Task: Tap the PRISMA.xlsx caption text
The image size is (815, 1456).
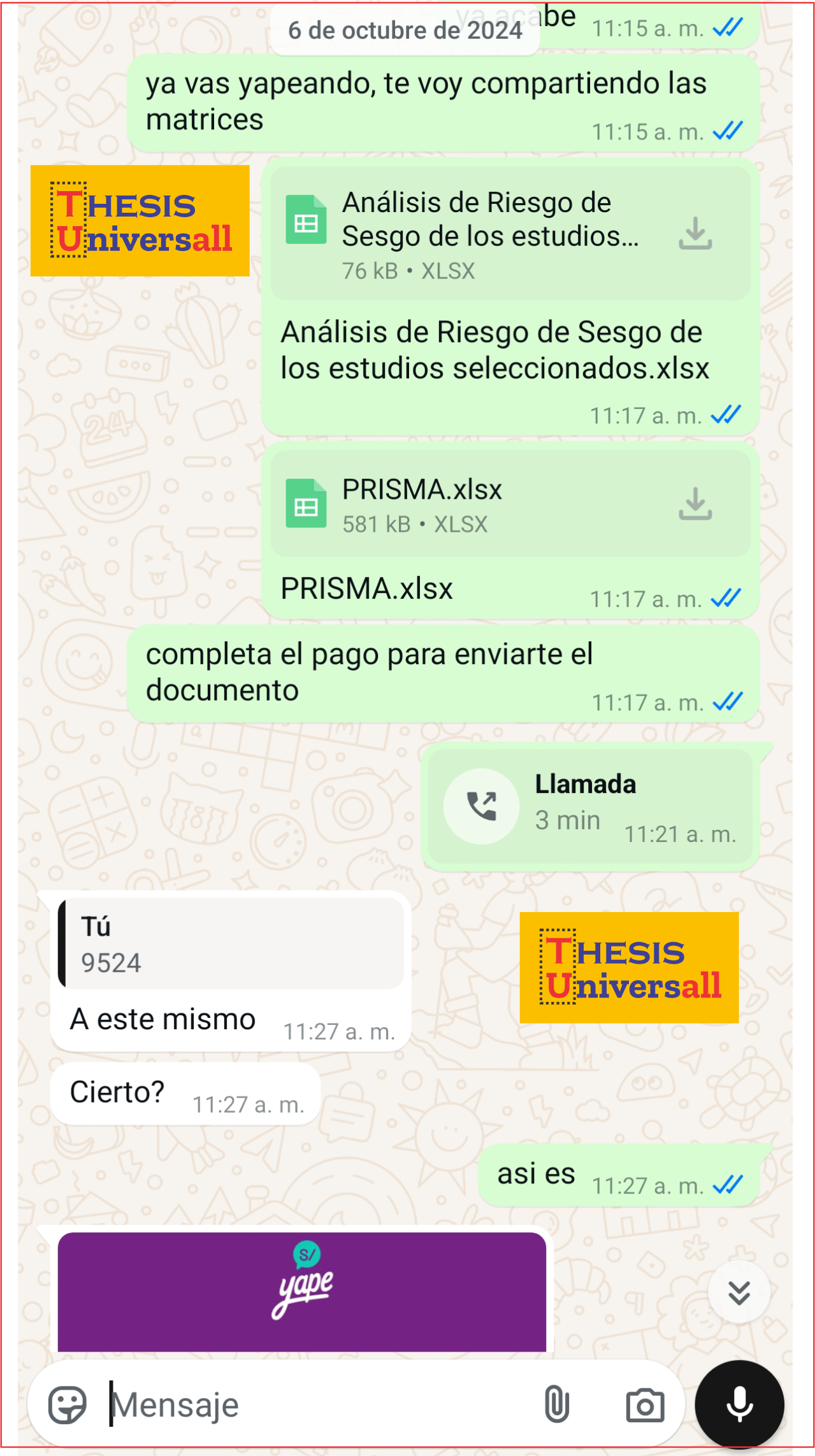Action: tap(365, 590)
